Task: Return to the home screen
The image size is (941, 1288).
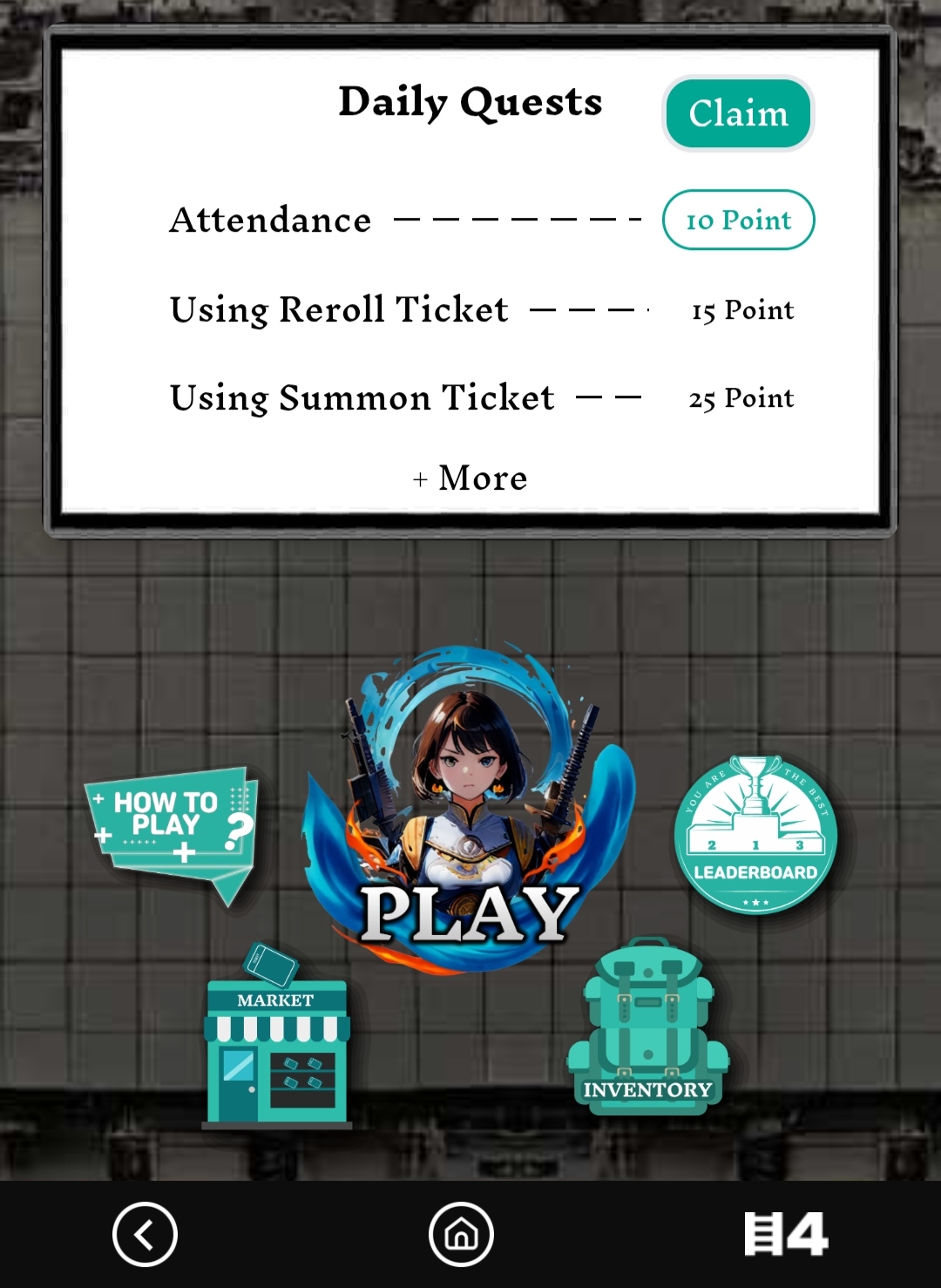Action: (x=461, y=1234)
